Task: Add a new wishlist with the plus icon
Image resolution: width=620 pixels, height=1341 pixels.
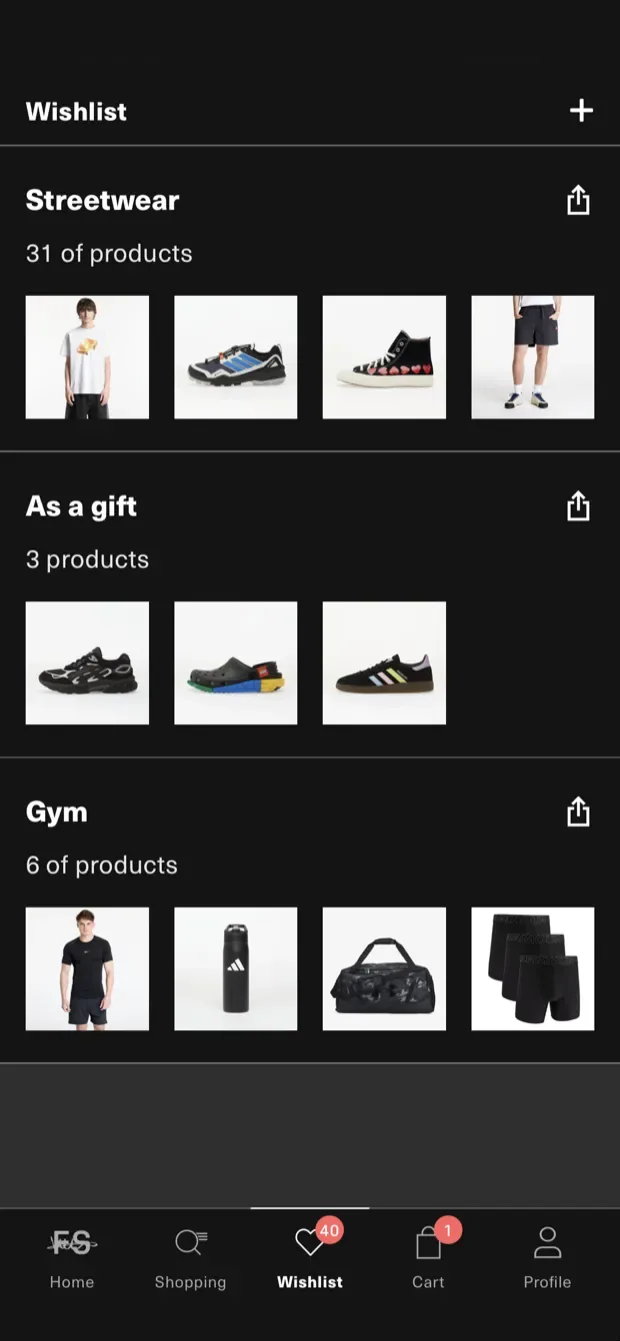Action: click(581, 111)
